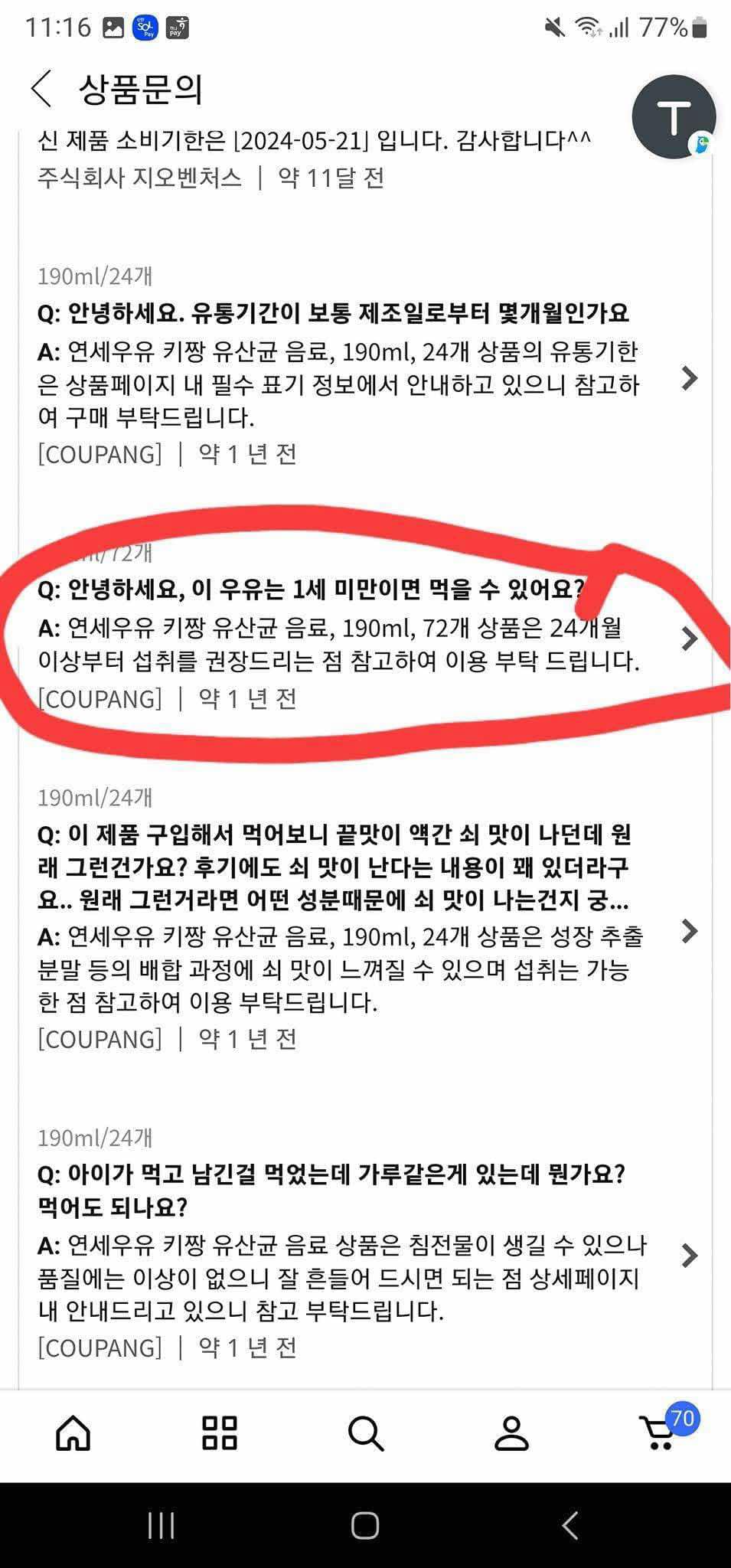This screenshot has height=1568, width=731.
Task: Open the search tab
Action: pos(365,1433)
